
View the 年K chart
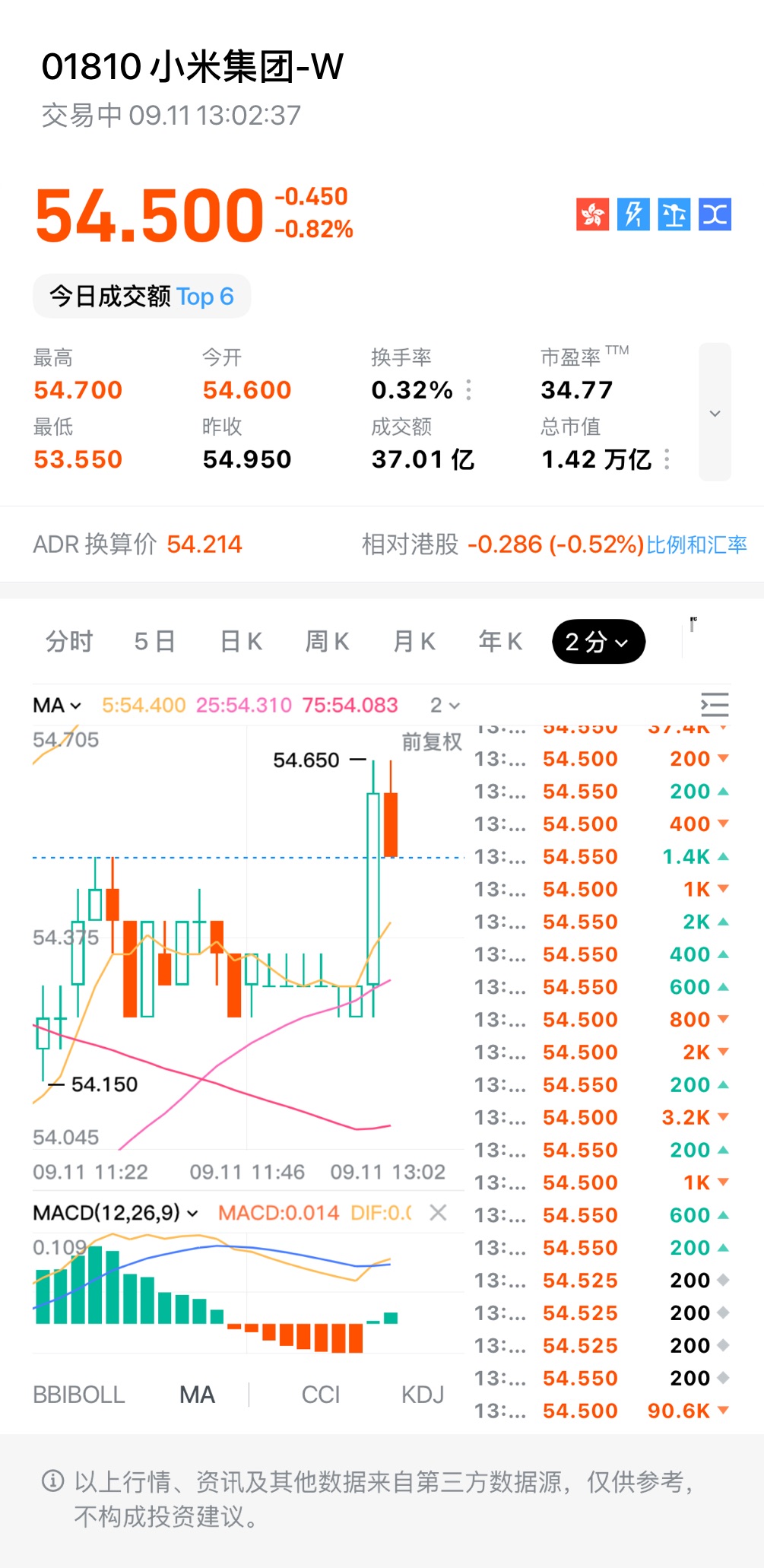[500, 642]
